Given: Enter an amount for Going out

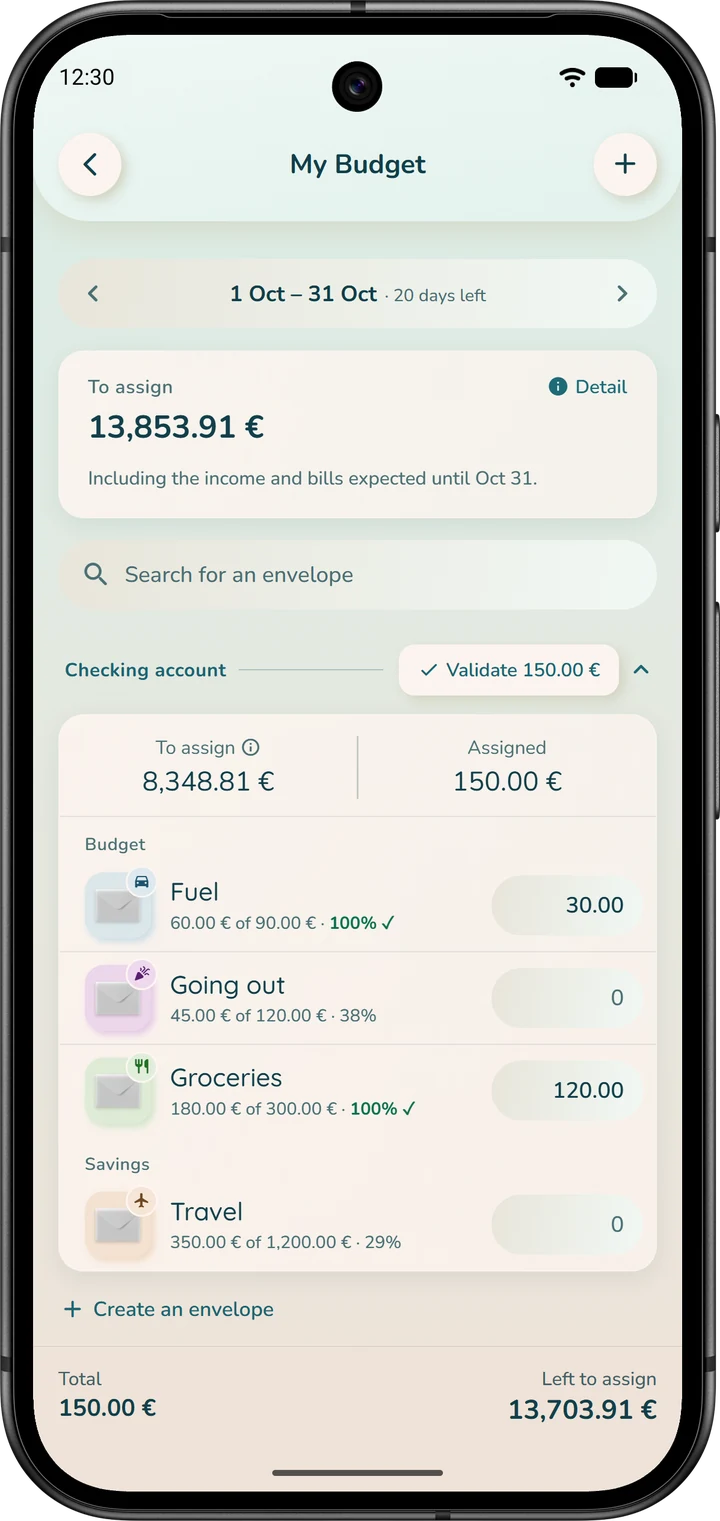Looking at the screenshot, I should click(567, 998).
